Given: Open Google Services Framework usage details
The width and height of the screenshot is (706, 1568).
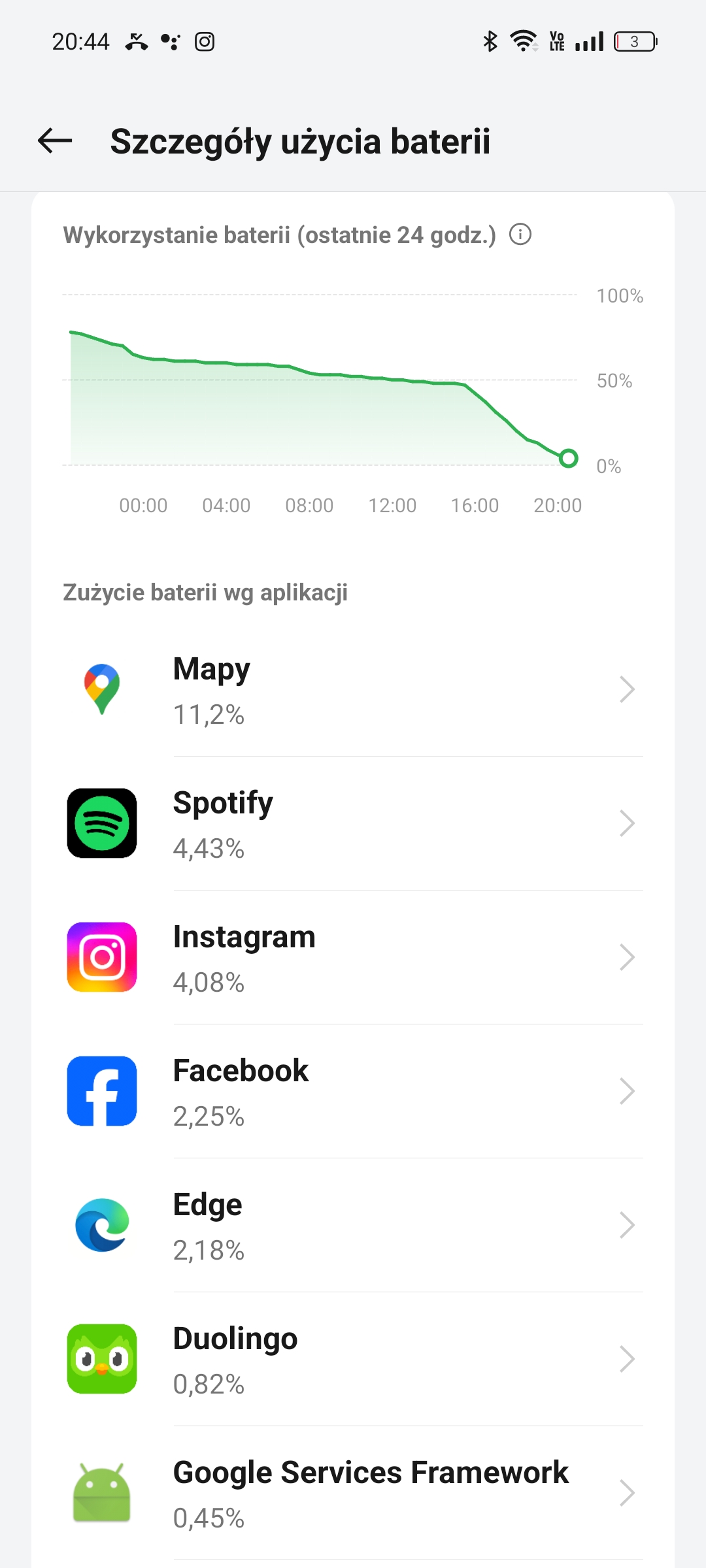Looking at the screenshot, I should (353, 1493).
